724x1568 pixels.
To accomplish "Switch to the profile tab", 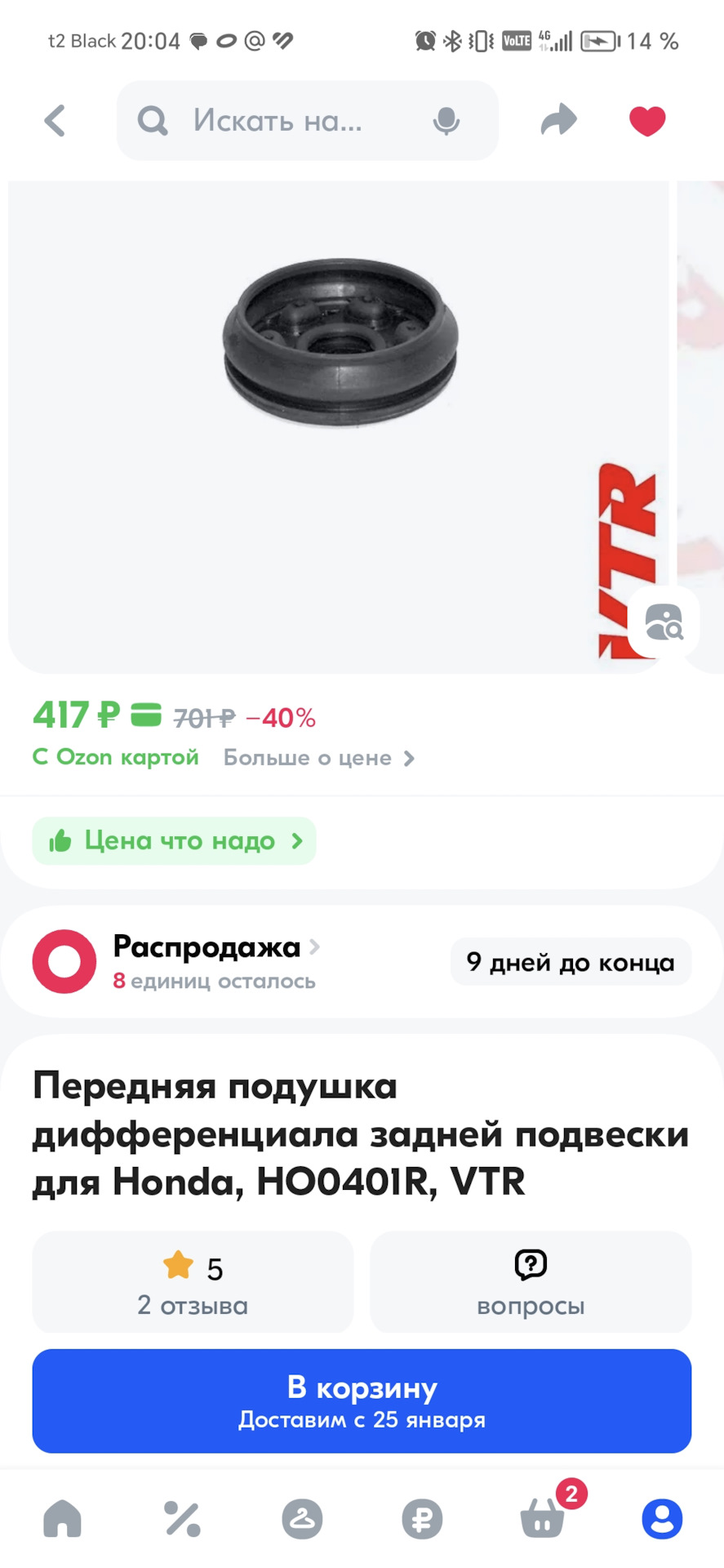I will click(662, 1519).
